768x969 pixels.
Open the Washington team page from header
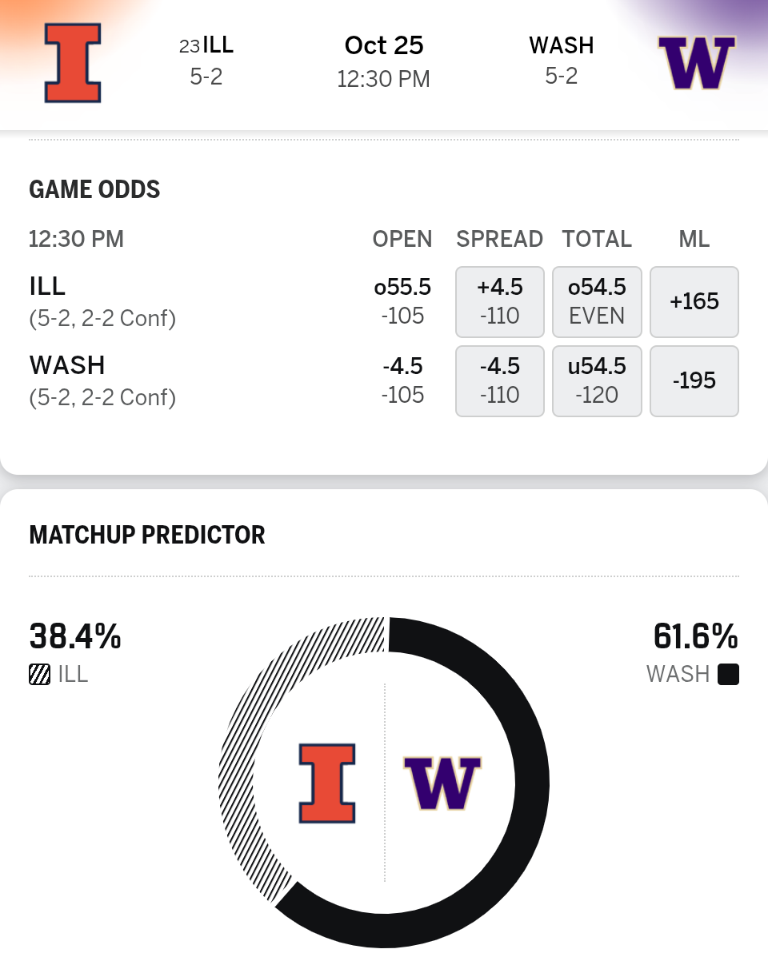point(696,61)
